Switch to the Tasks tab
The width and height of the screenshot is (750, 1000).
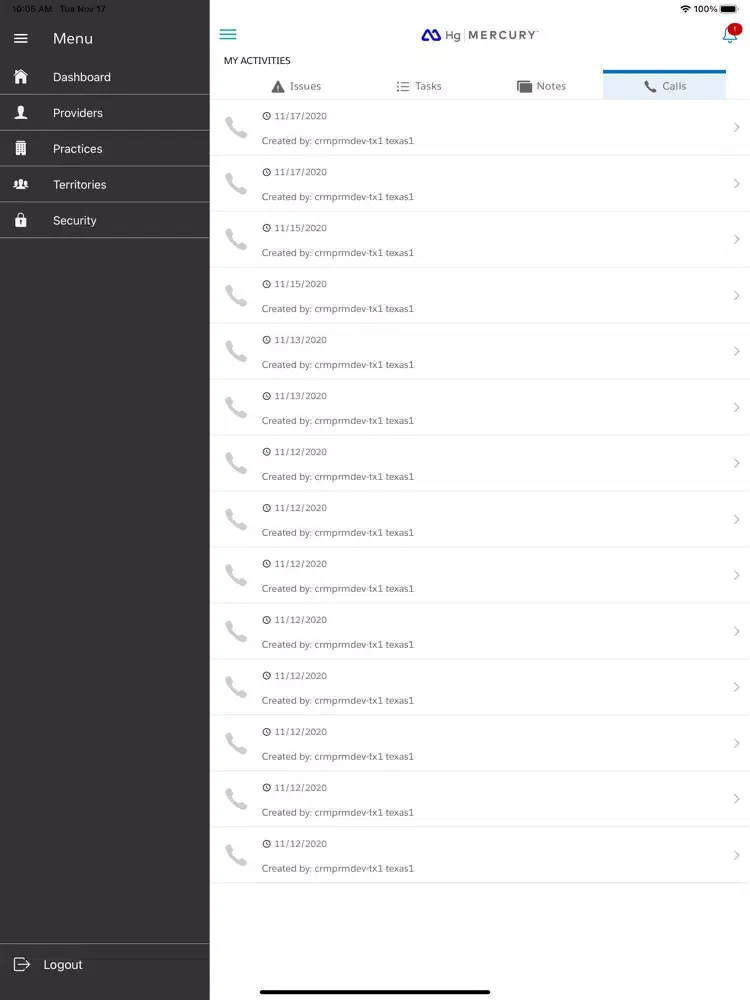tap(419, 86)
